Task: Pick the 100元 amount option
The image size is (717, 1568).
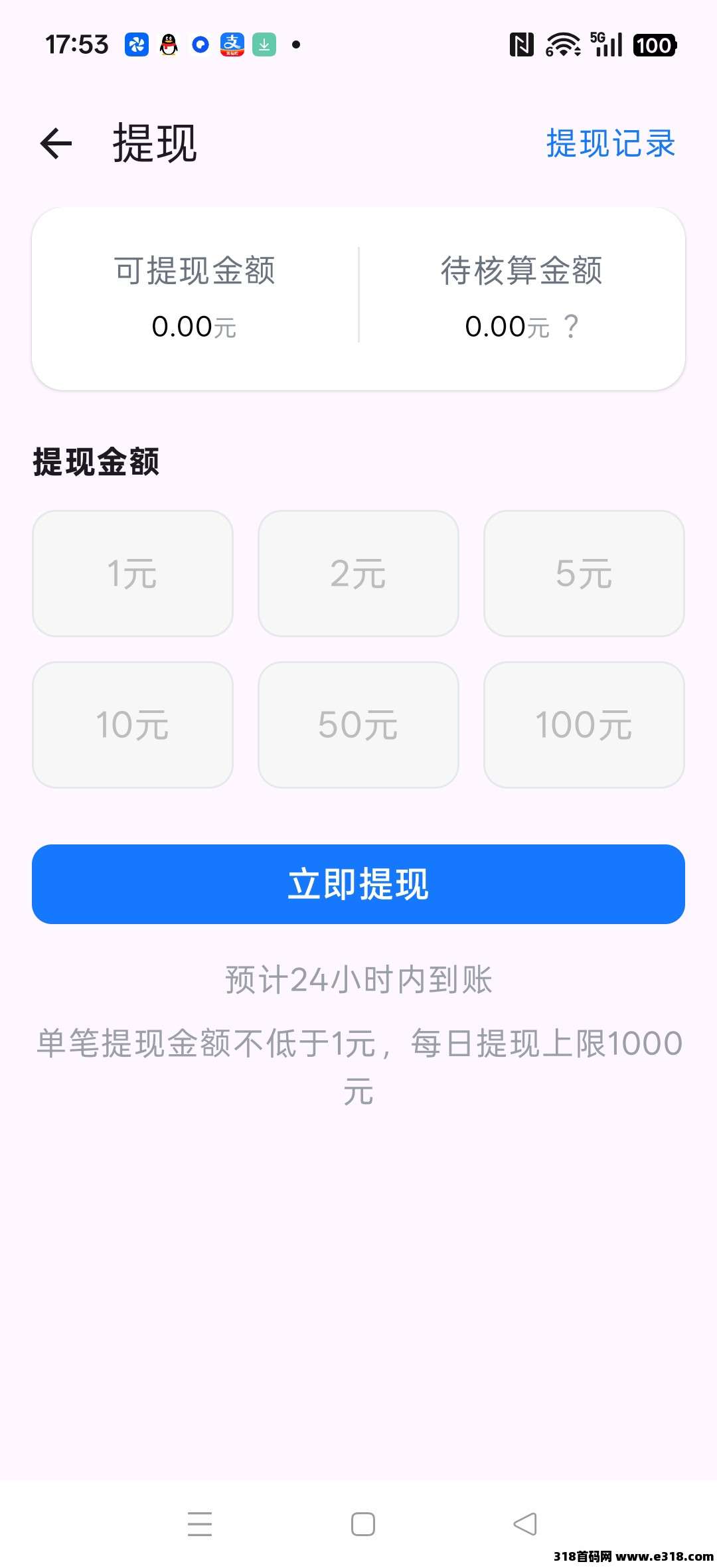Action: [x=584, y=725]
